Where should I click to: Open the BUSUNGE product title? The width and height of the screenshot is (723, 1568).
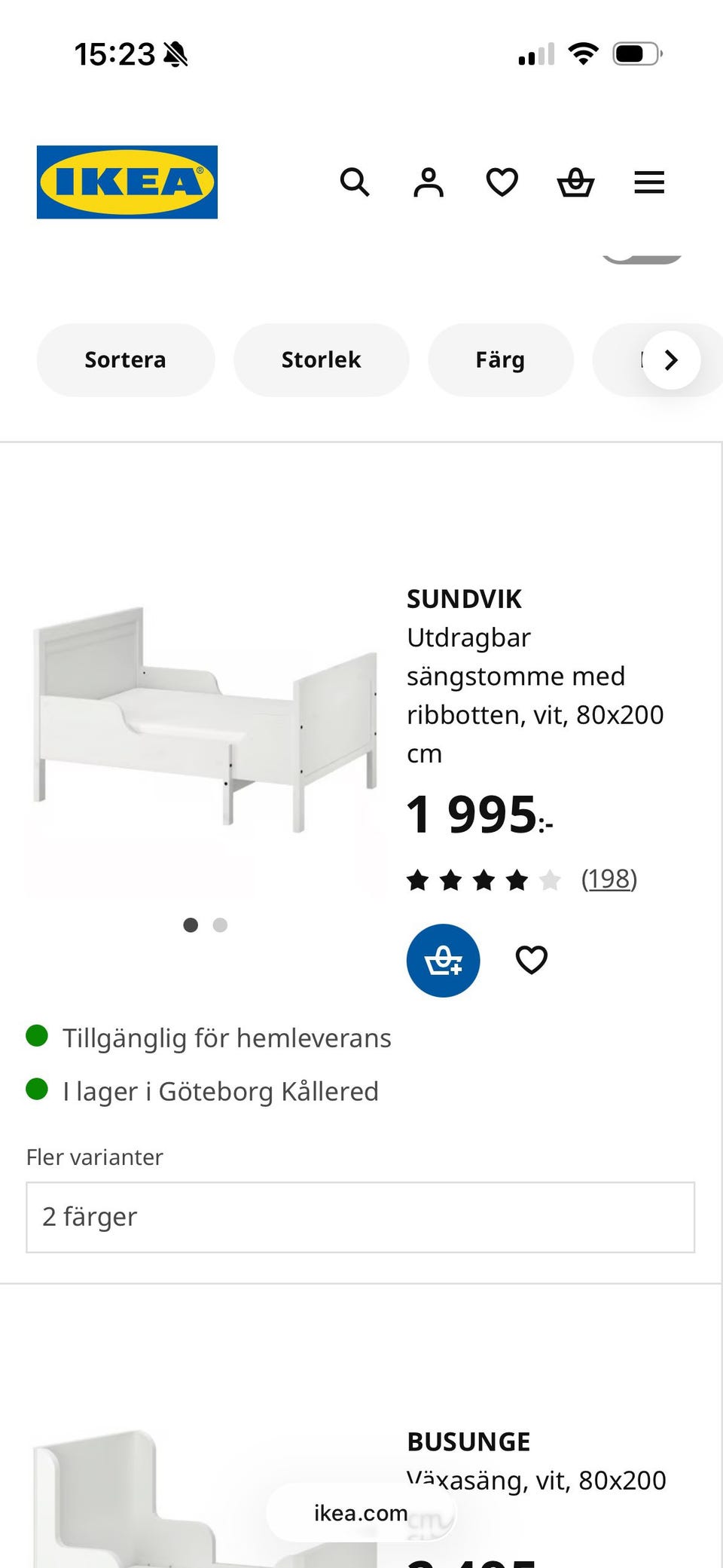(468, 1440)
